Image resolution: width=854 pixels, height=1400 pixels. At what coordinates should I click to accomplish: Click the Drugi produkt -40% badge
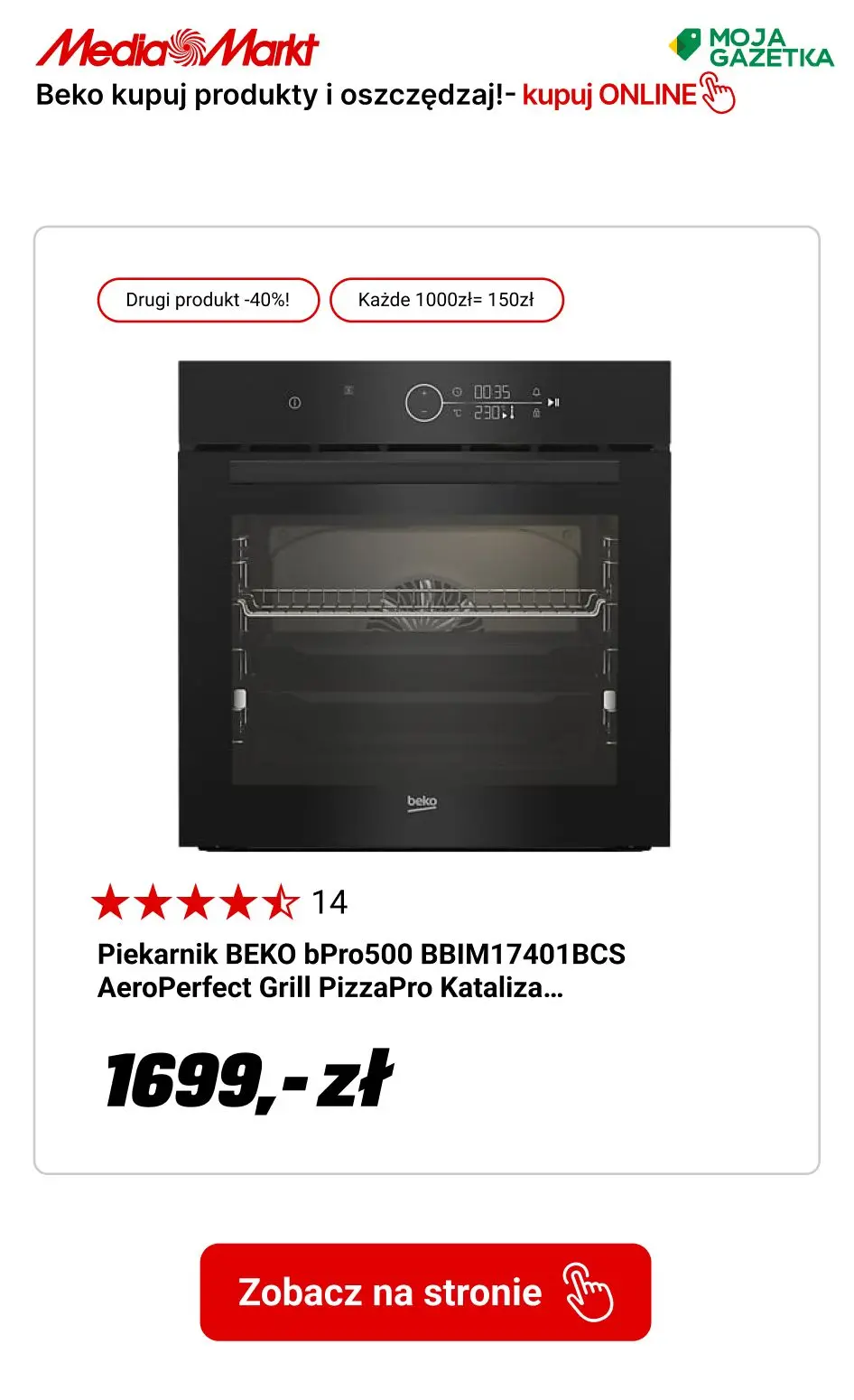(208, 299)
